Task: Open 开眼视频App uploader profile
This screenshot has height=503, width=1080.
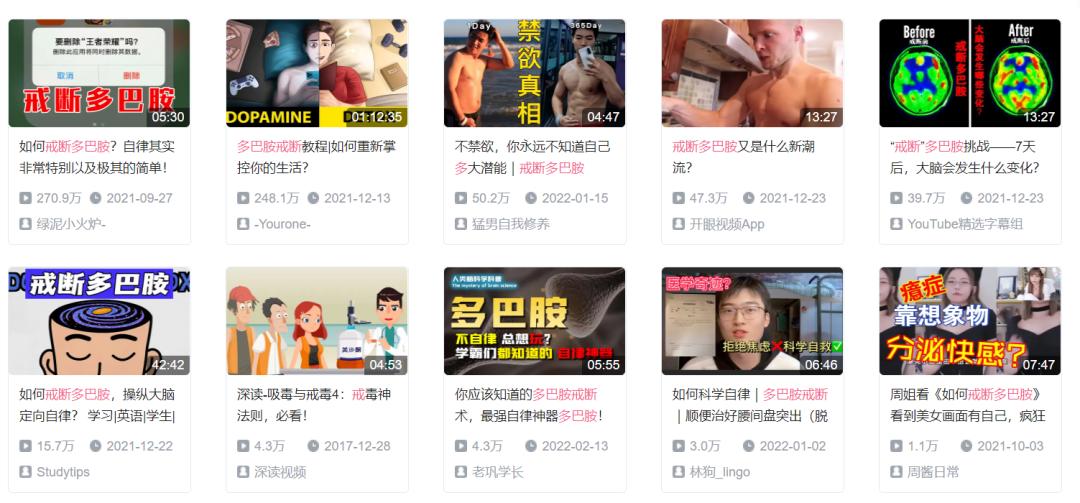Action: click(x=726, y=224)
